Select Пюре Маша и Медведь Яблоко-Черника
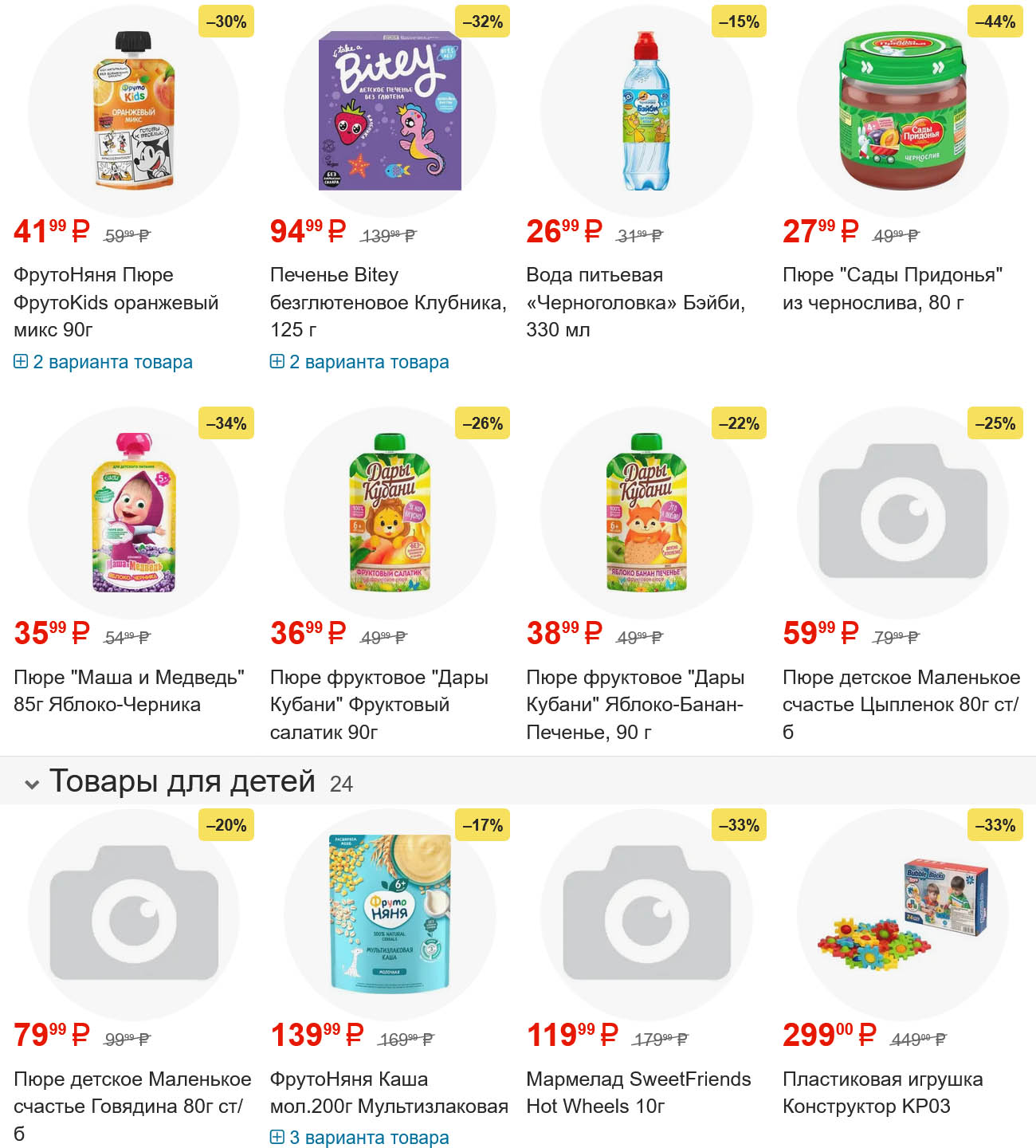Screen dimensions: 1036x1148 [x=128, y=690]
